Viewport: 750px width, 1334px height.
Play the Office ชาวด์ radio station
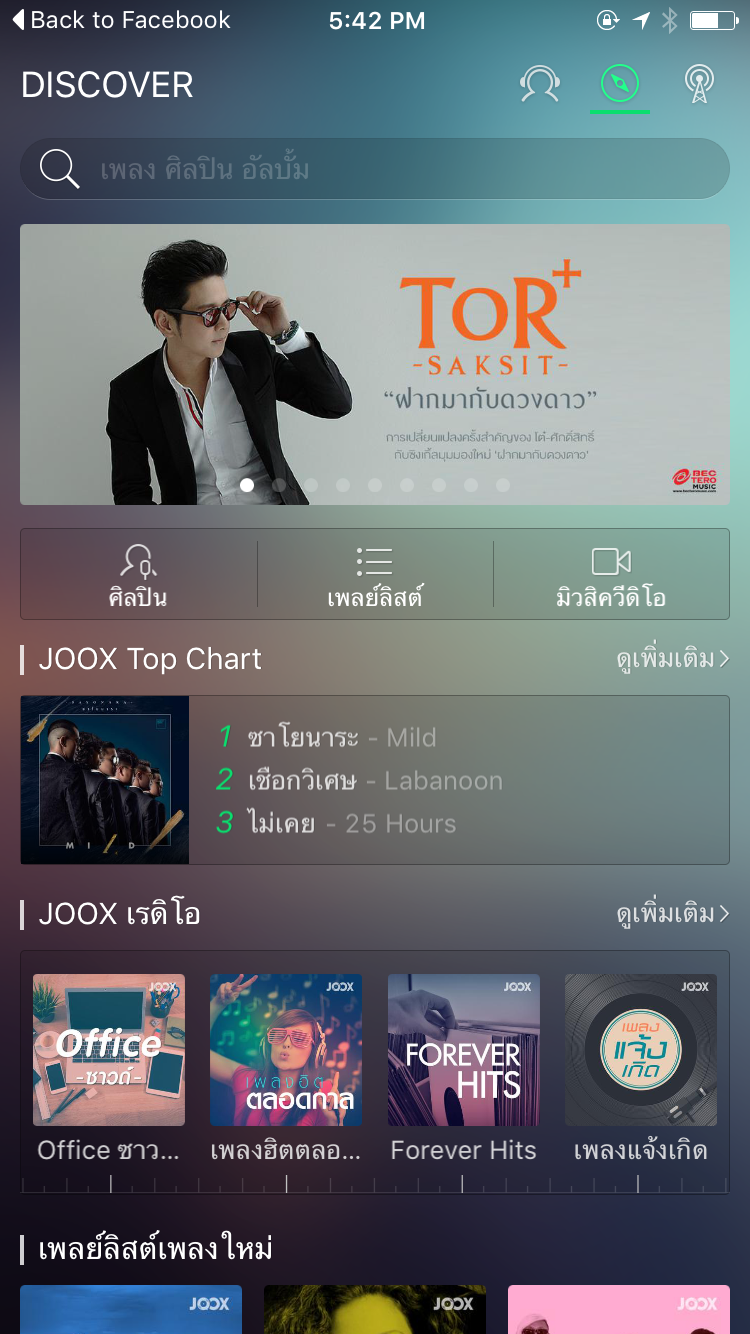[x=109, y=1050]
